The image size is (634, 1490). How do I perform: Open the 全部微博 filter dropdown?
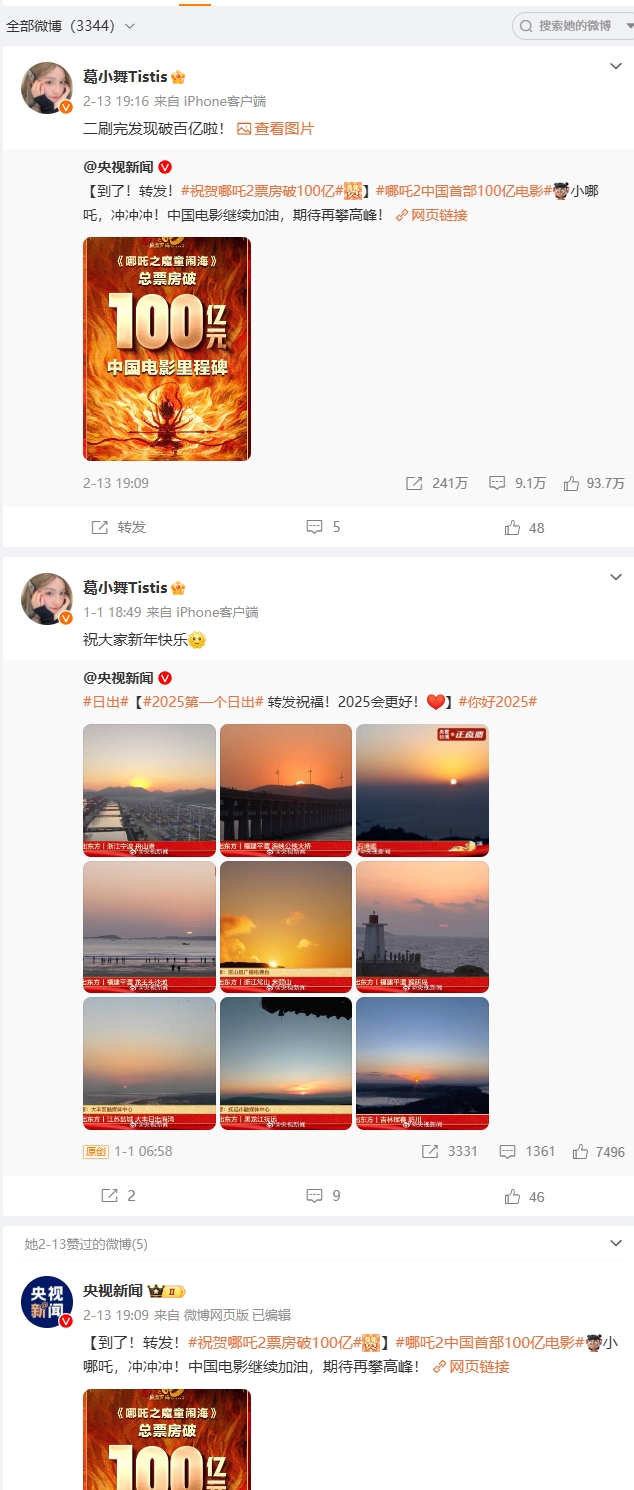[x=70, y=25]
